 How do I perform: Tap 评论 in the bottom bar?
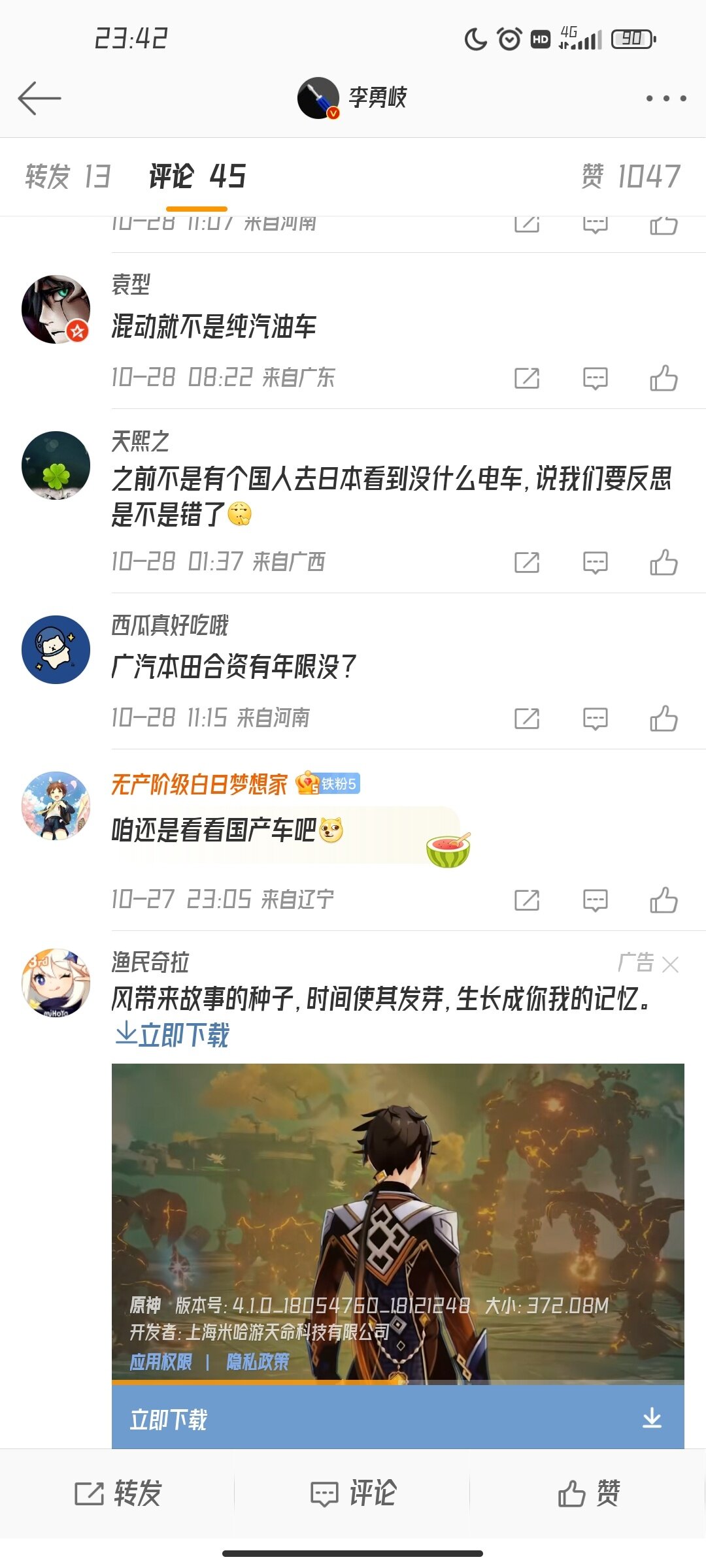pos(353,1494)
